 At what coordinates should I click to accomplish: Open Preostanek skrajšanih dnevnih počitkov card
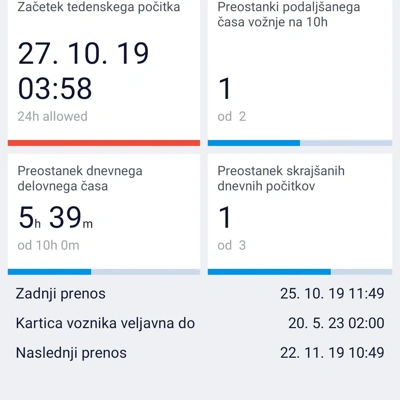coord(300,214)
